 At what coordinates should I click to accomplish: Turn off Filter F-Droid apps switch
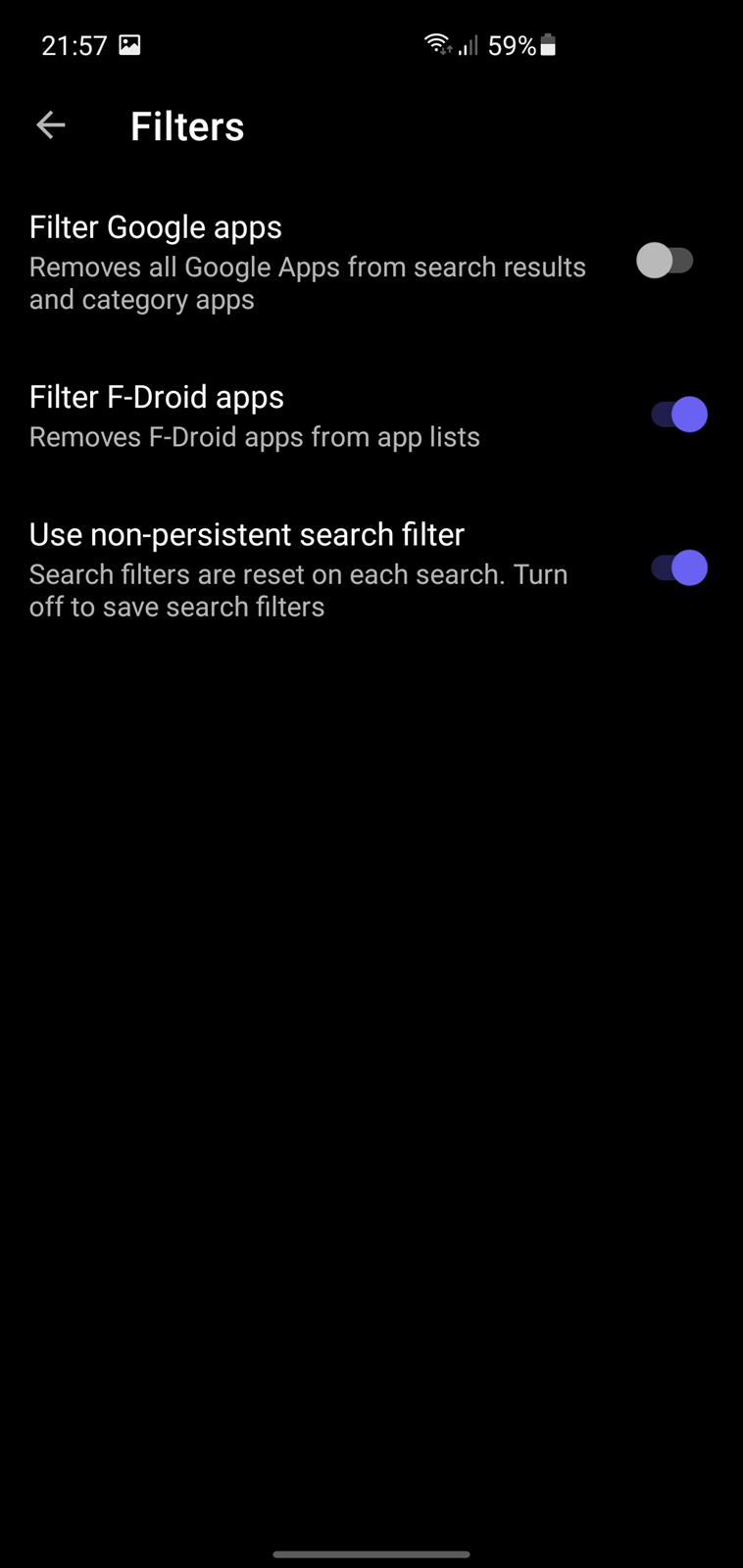pyautogui.click(x=678, y=415)
